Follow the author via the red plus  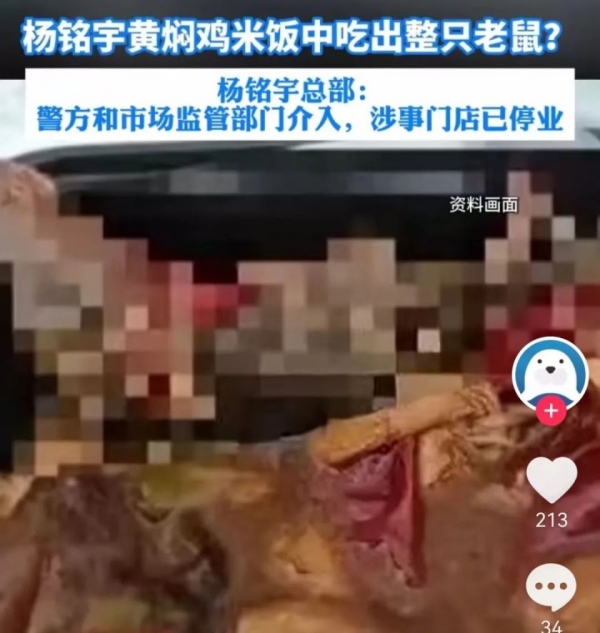[550, 410]
